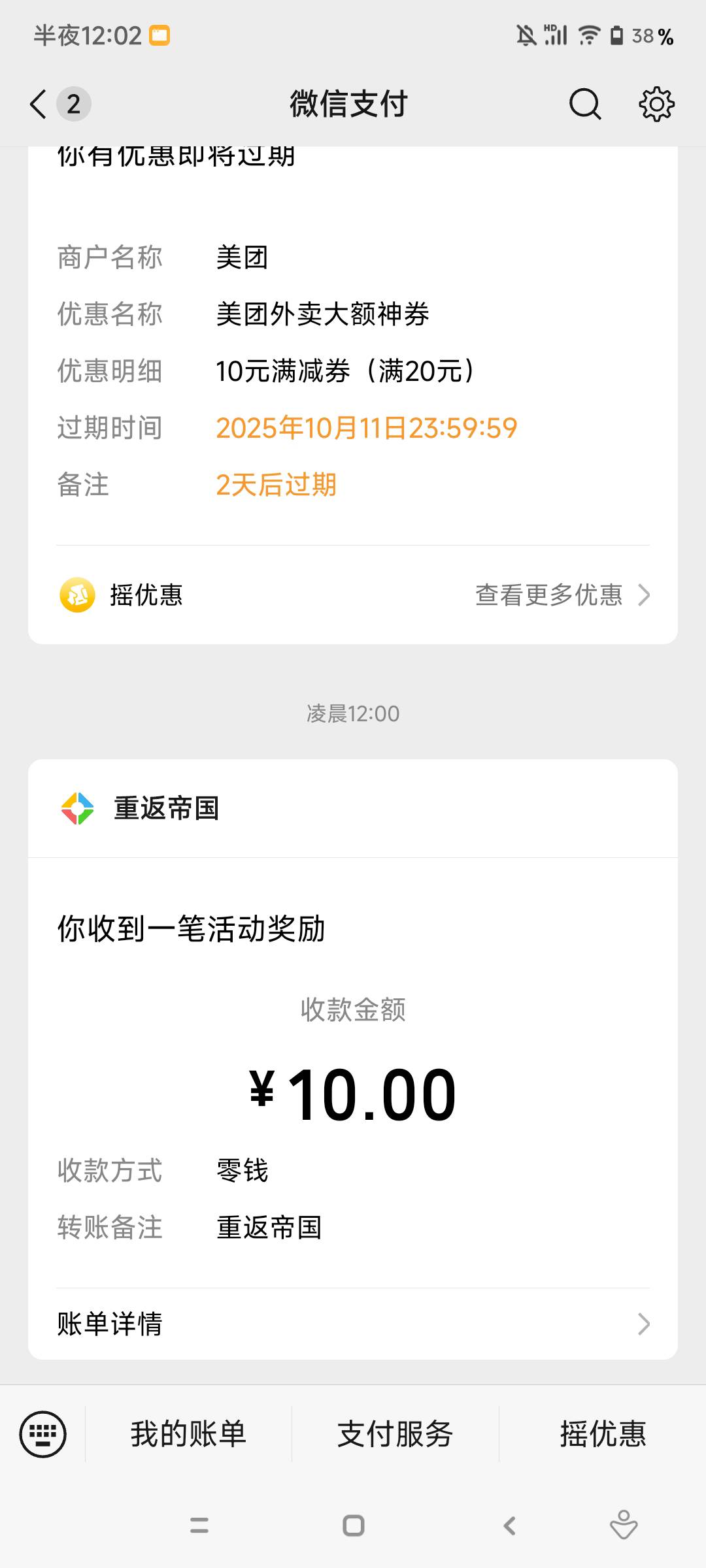View 账单详情 for the reward
The image size is (706, 1568).
(x=353, y=1324)
